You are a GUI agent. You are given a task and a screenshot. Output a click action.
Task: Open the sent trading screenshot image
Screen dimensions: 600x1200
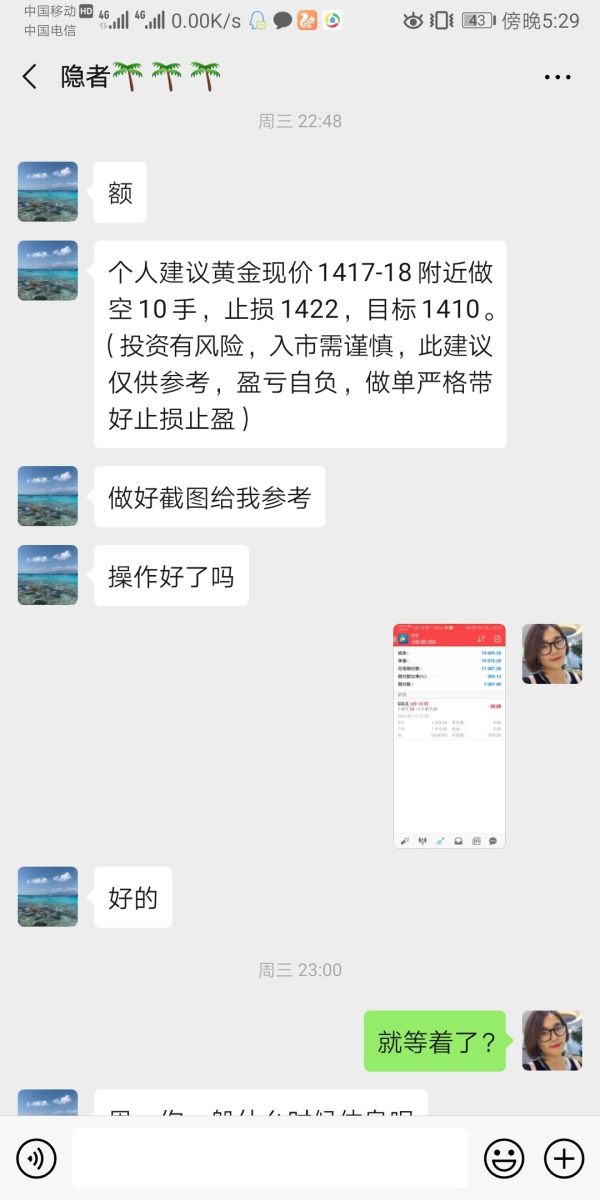pos(449,736)
